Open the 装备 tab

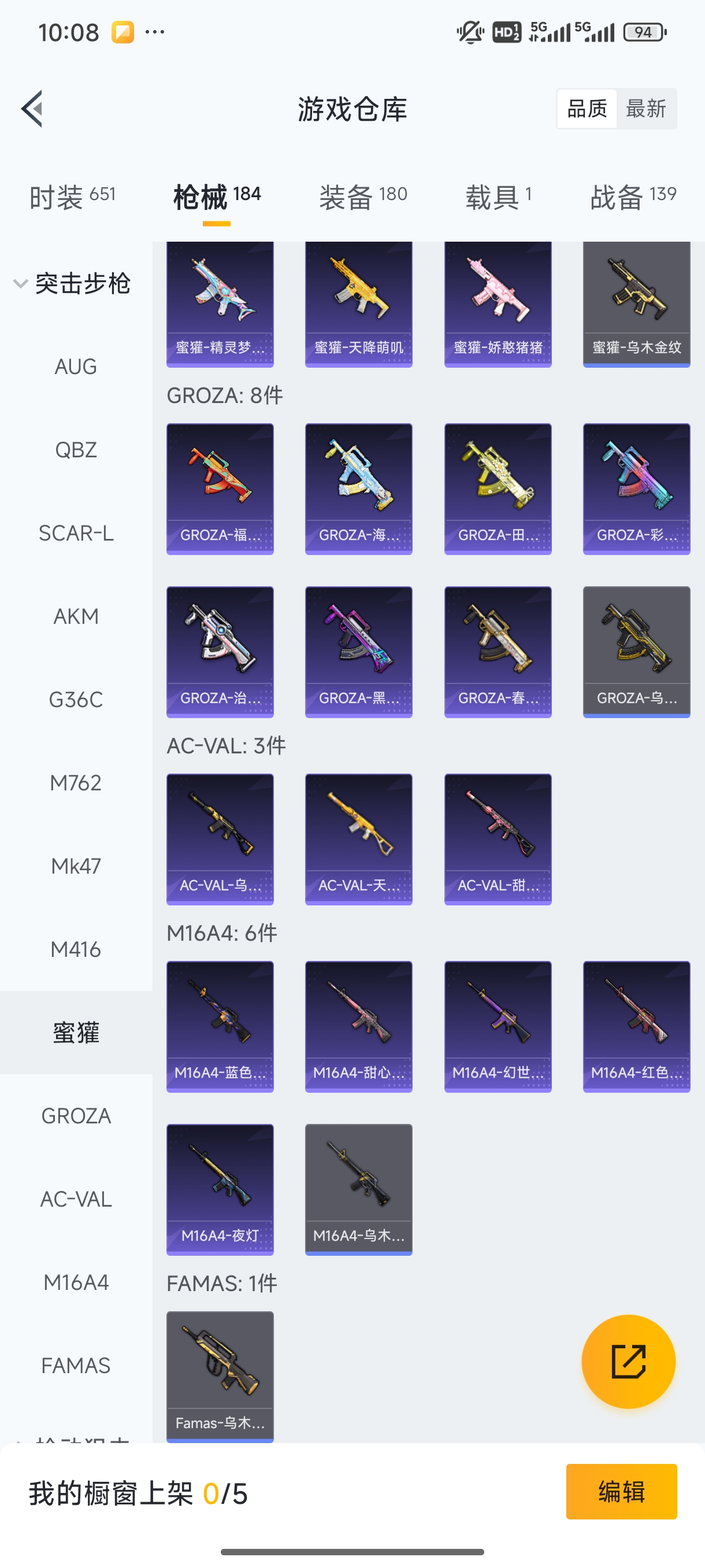point(362,197)
